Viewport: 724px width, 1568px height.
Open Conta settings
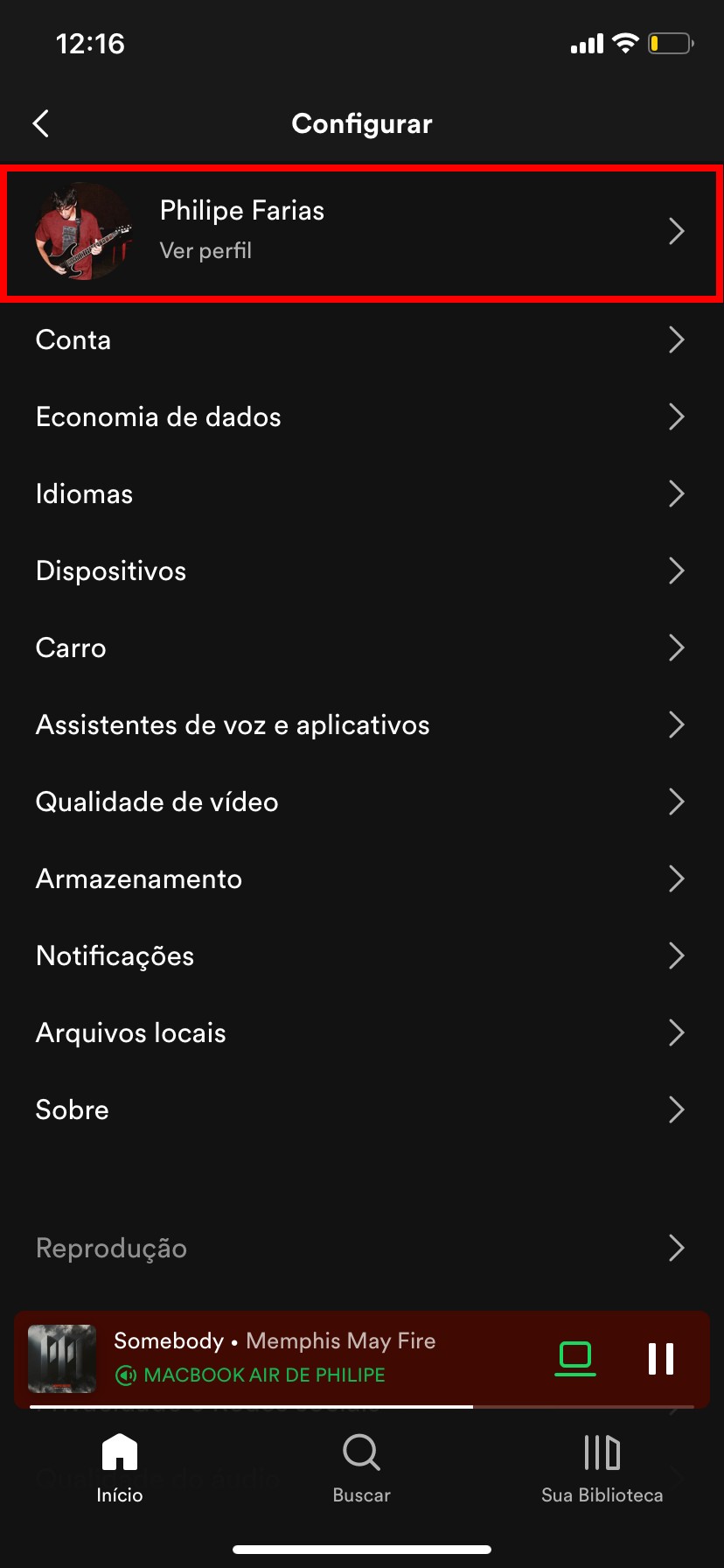click(x=361, y=339)
